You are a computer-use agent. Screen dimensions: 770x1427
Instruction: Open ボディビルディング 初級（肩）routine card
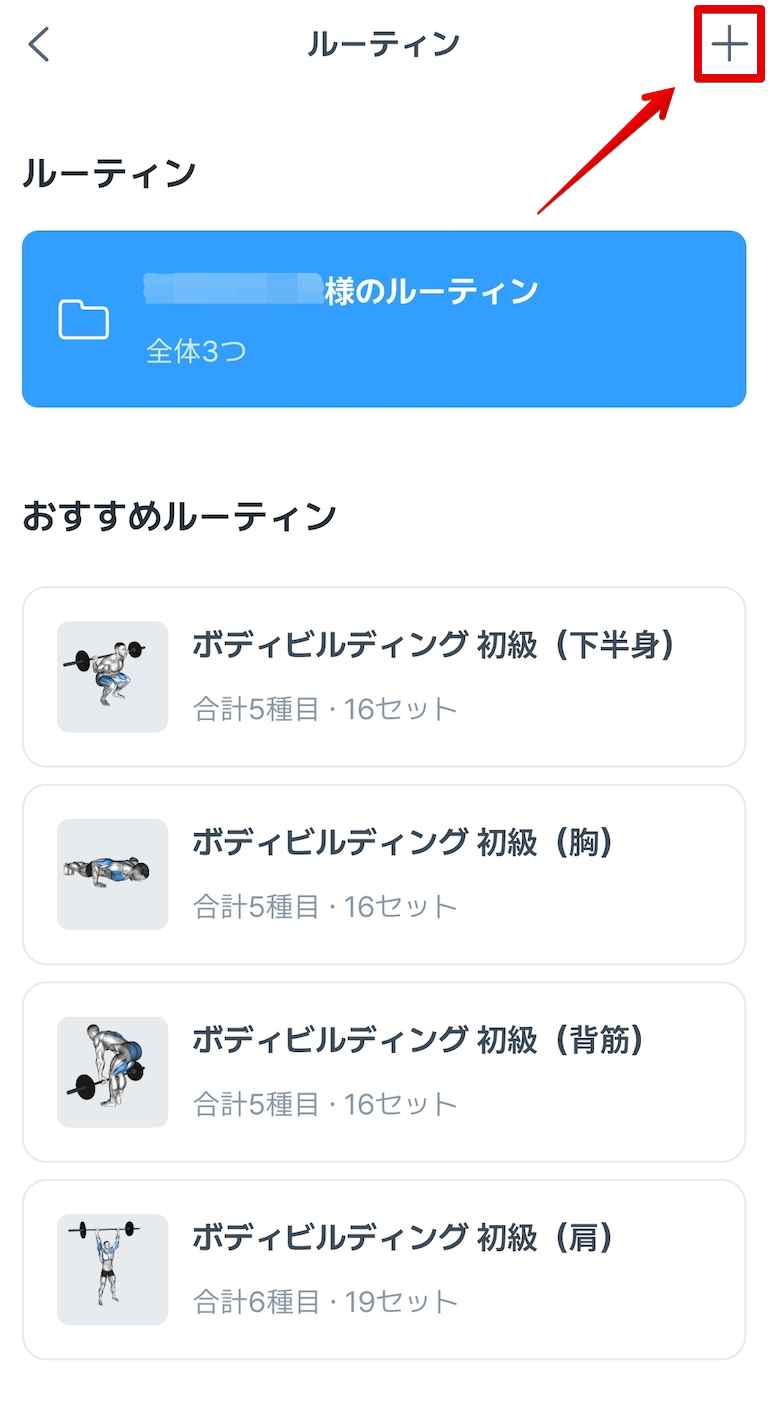point(384,1270)
